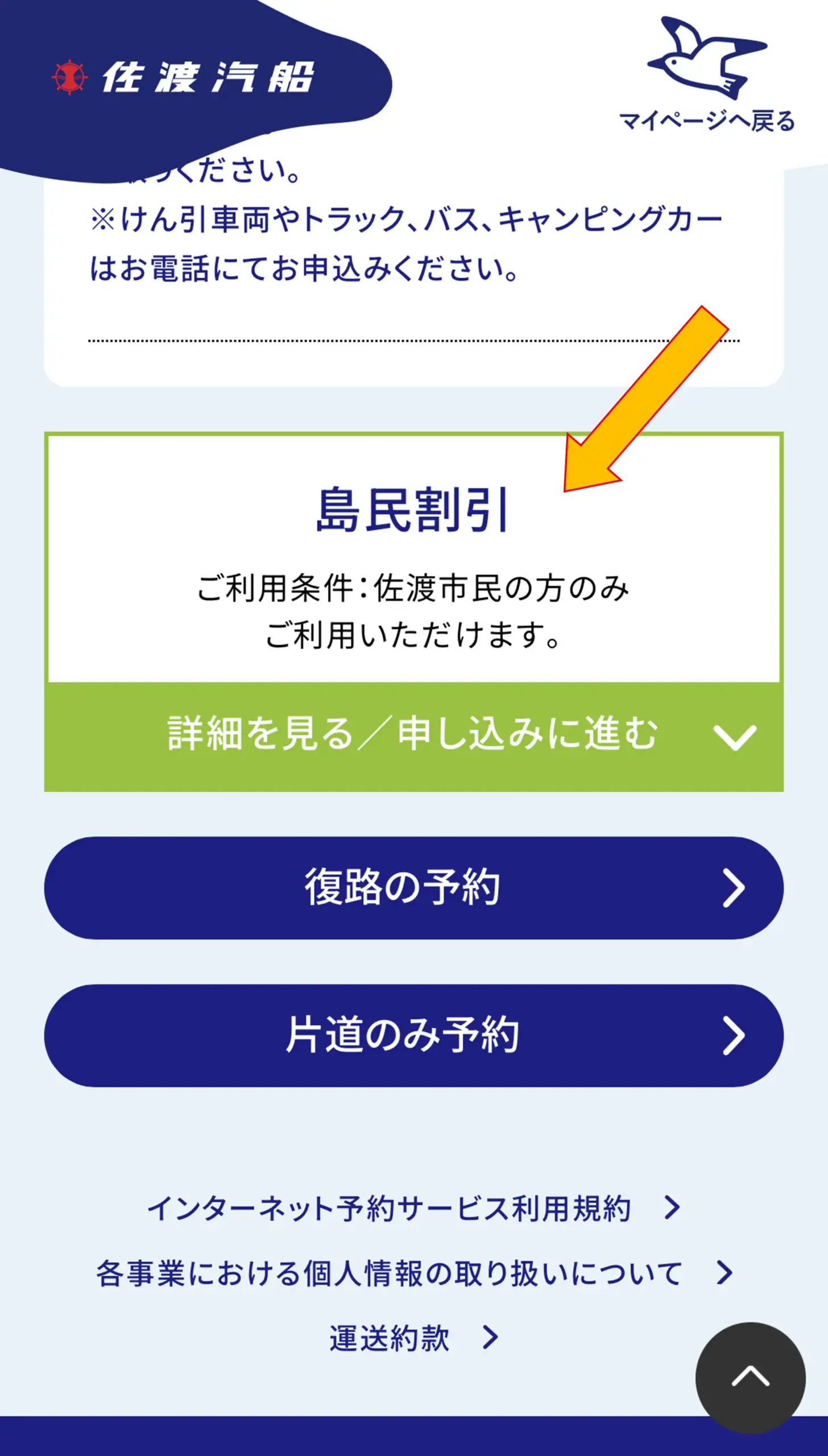Tap the 佐渡汽船 logo to go home

tap(183, 77)
